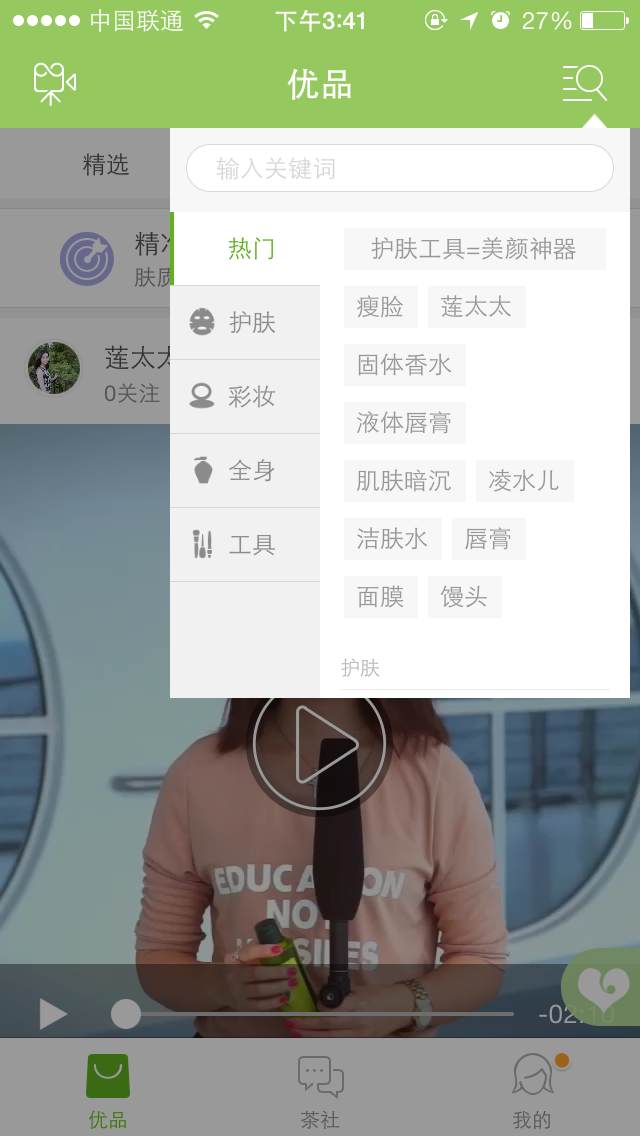Viewport: 640px width, 1136px height.
Task: Open the 工具 category
Action: tap(245, 545)
